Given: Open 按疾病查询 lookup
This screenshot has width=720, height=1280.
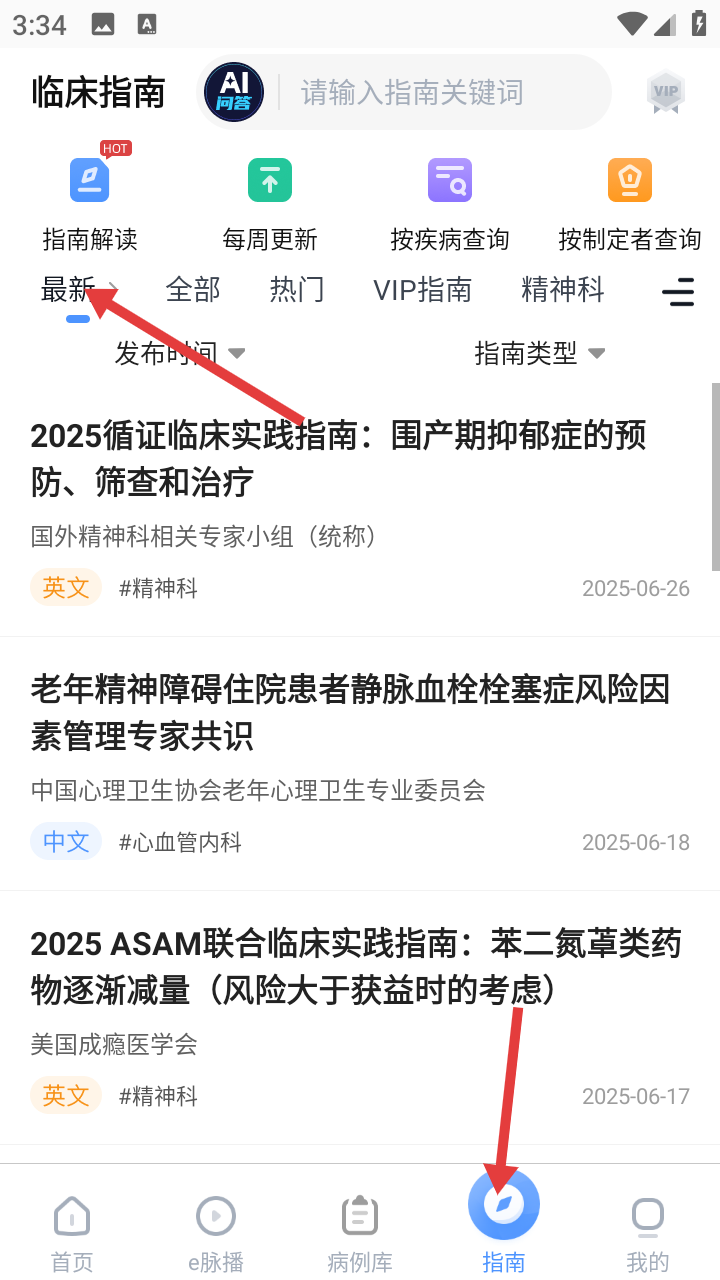Looking at the screenshot, I should click(449, 202).
